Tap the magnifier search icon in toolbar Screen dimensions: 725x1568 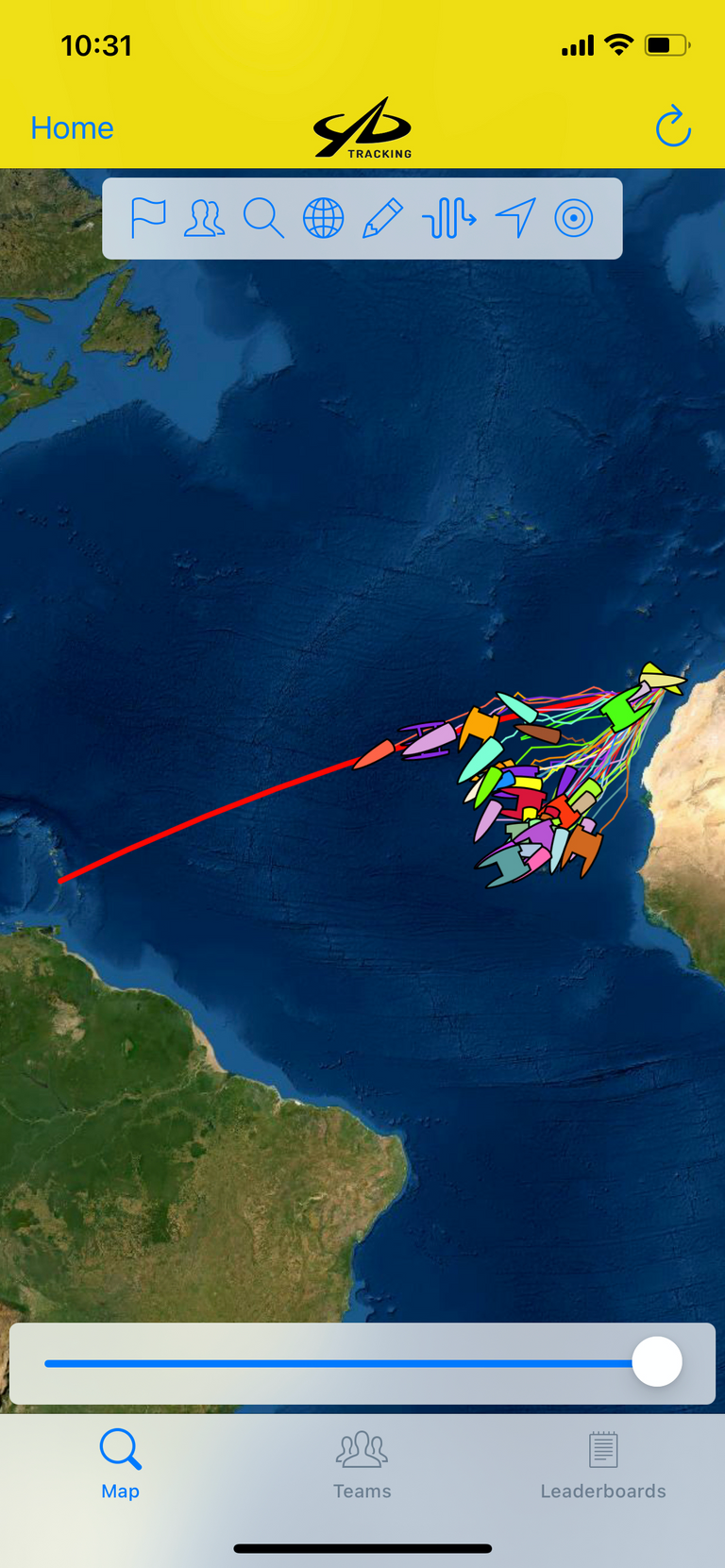(x=263, y=218)
